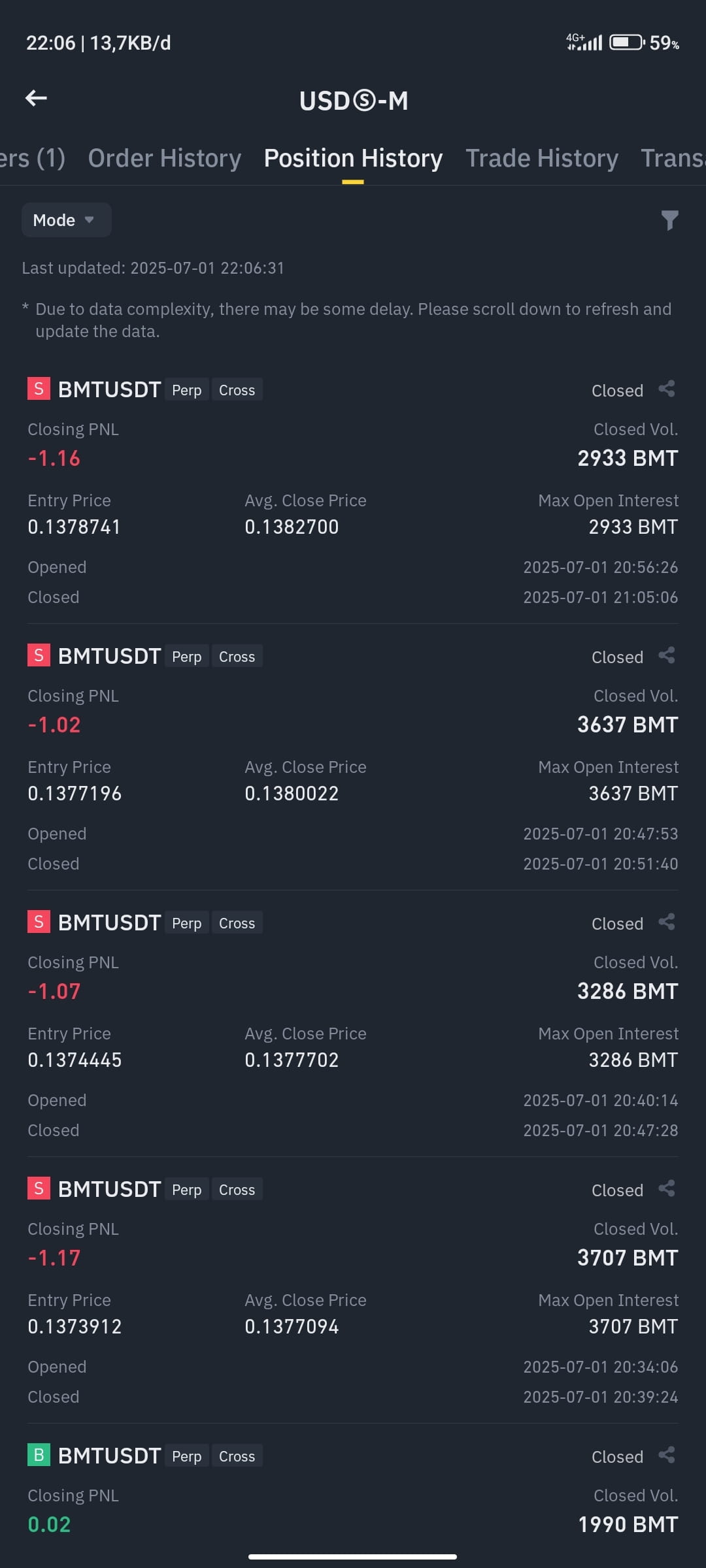Share the position with PNL 0.02

[667, 1456]
